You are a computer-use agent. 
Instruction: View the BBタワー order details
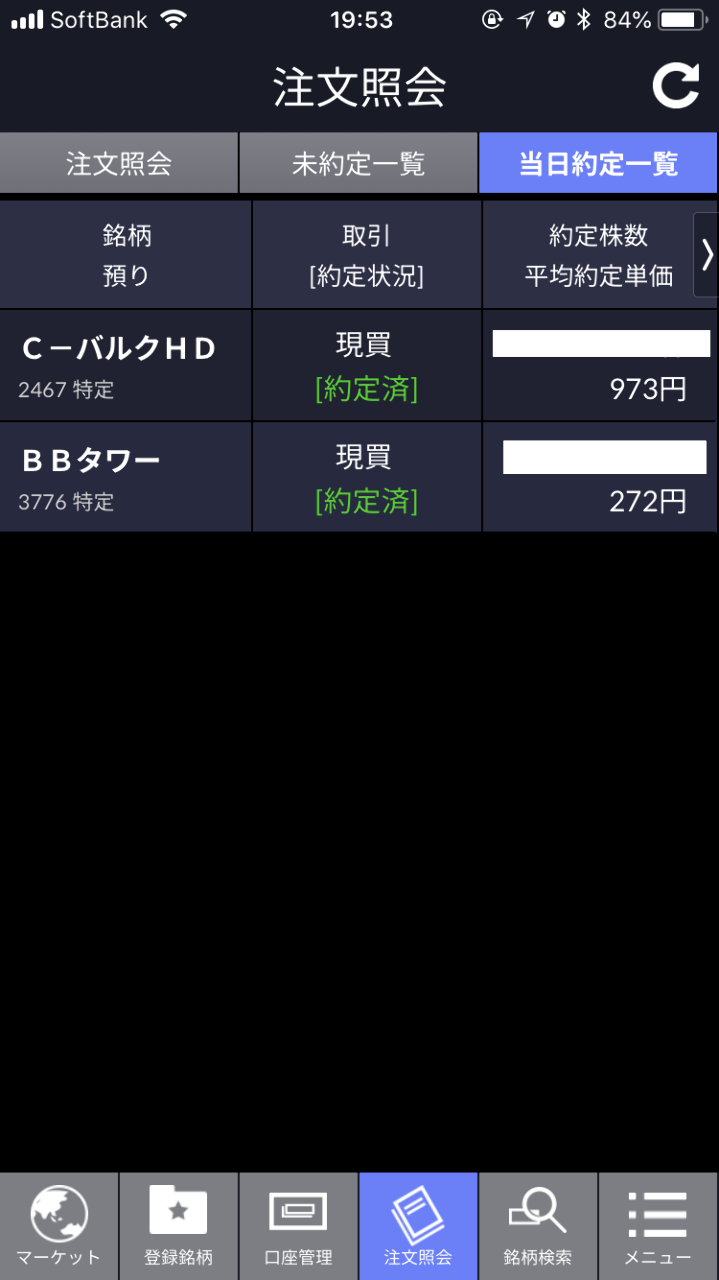(125, 477)
